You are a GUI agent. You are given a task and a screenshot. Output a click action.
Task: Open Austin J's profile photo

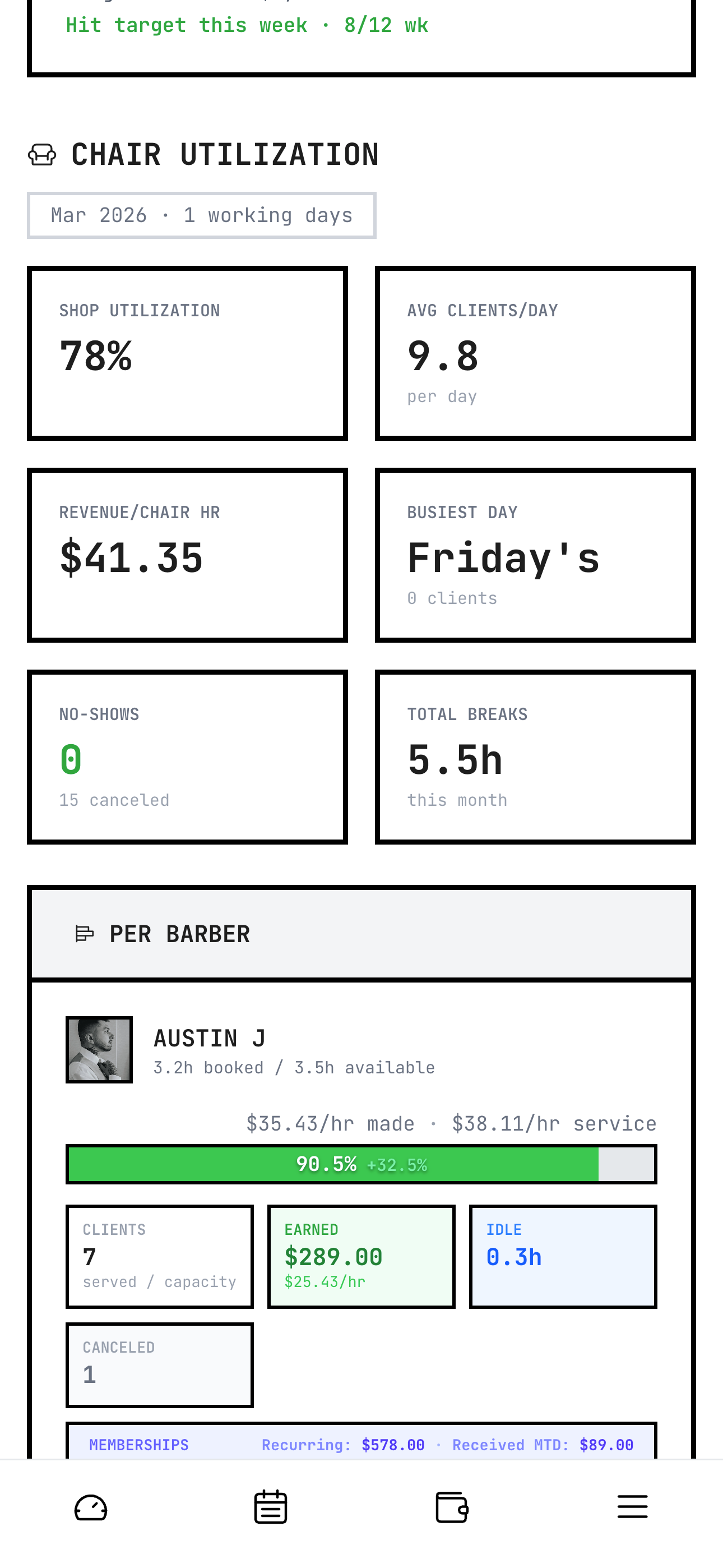99,1049
